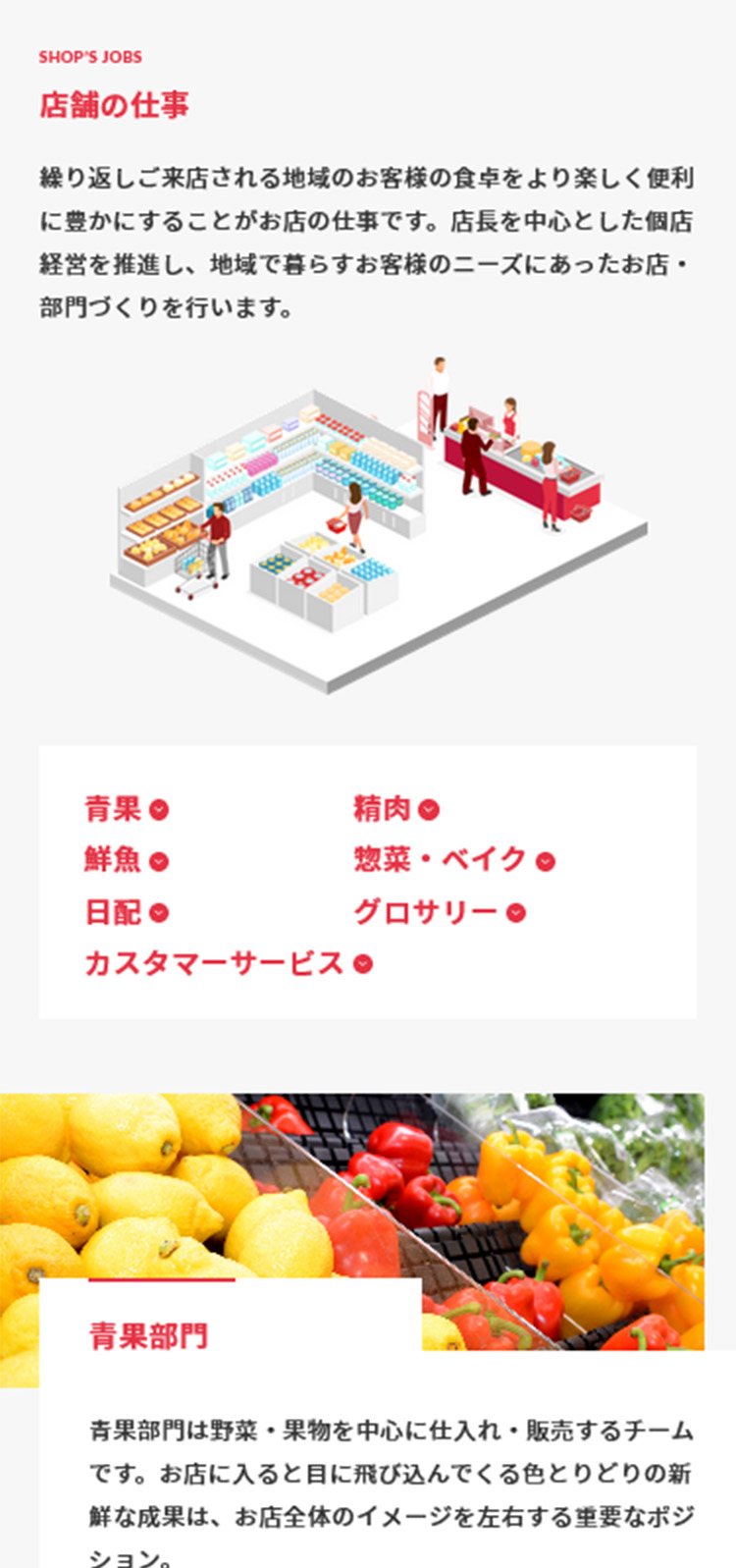
Task: Tap the 日配 department link
Action: [126, 912]
